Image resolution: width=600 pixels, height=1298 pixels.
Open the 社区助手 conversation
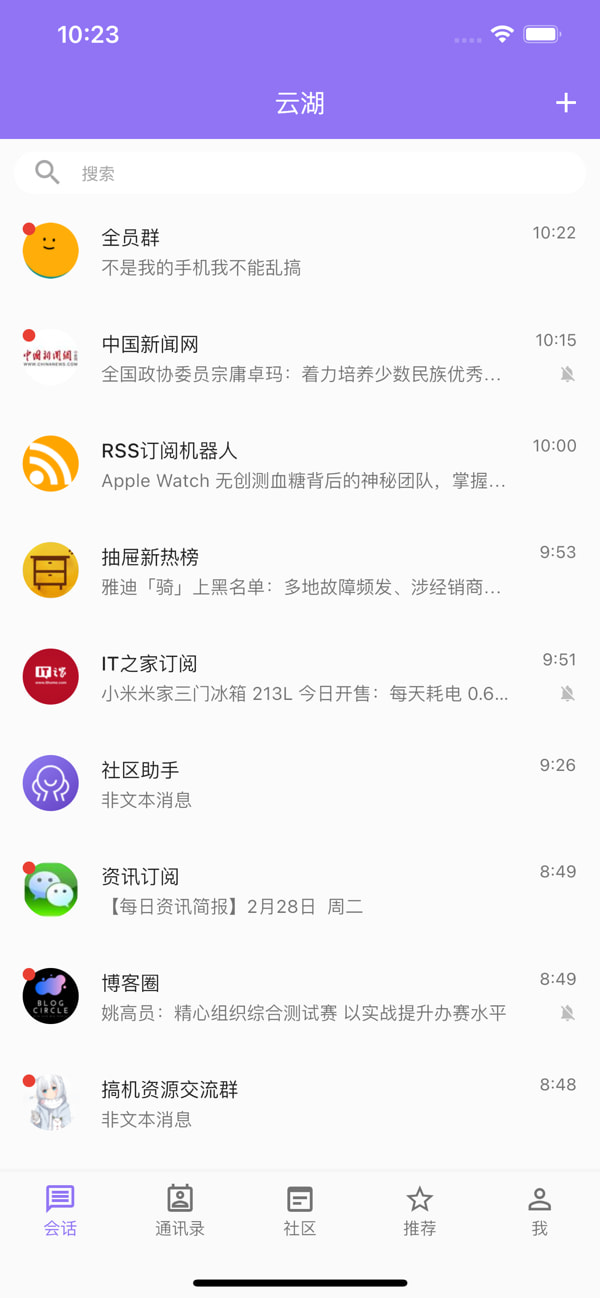300,784
